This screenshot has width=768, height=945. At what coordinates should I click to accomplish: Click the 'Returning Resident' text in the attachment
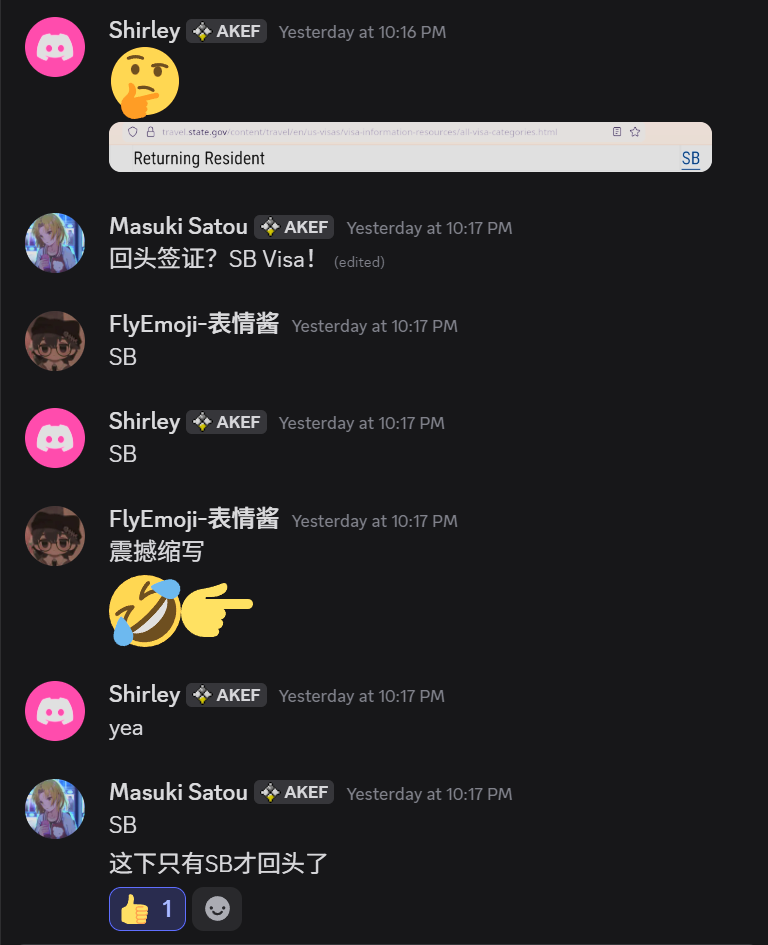point(199,158)
